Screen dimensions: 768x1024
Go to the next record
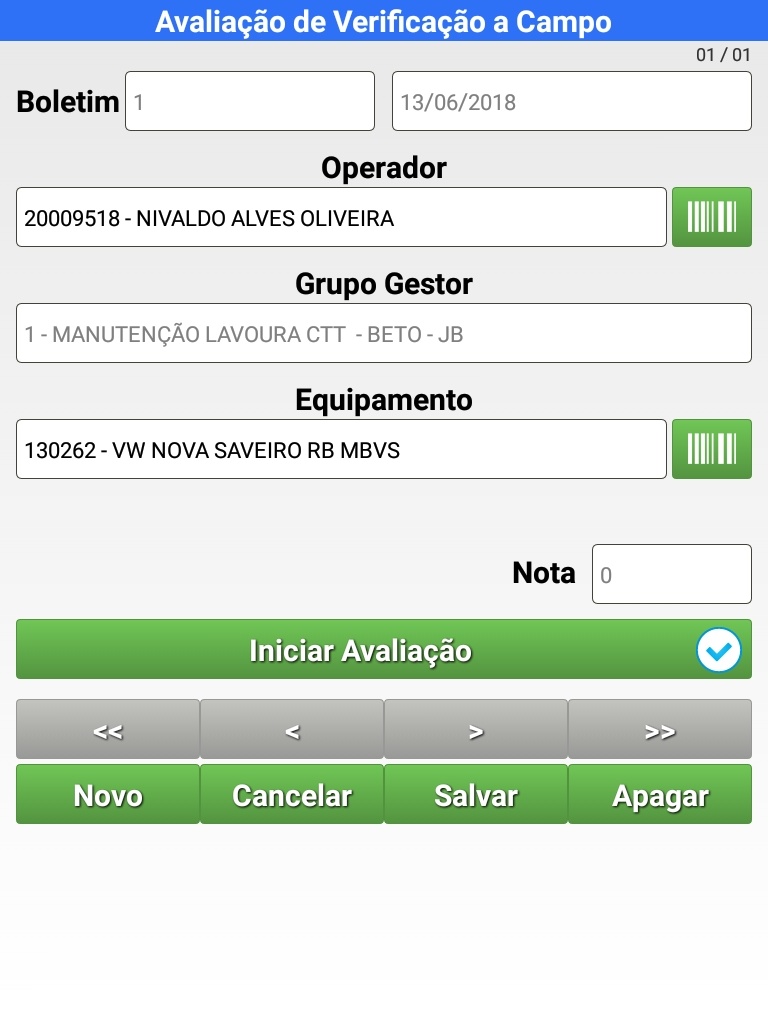tap(476, 730)
